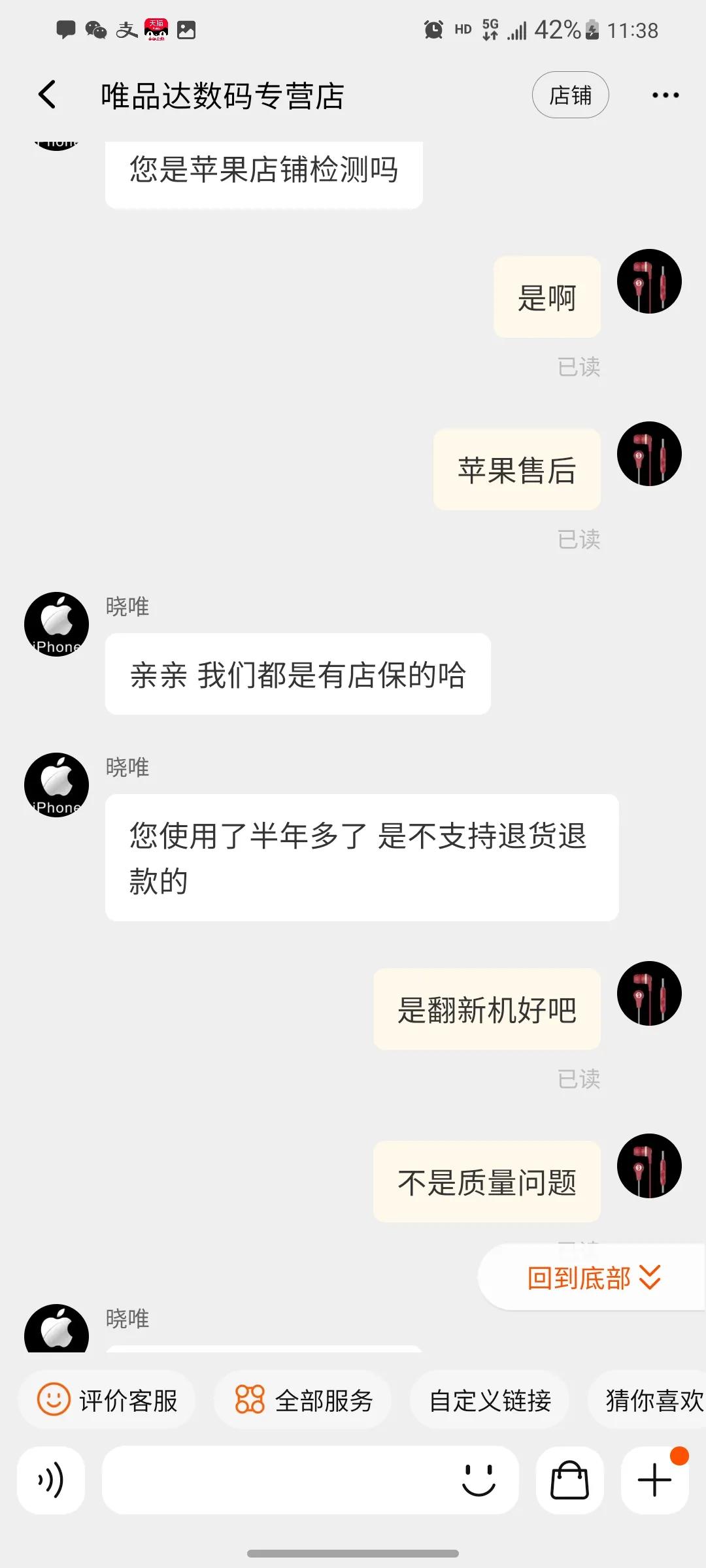The width and height of the screenshot is (706, 1568).
Task: Open the three-dot overflow menu
Action: 665,95
